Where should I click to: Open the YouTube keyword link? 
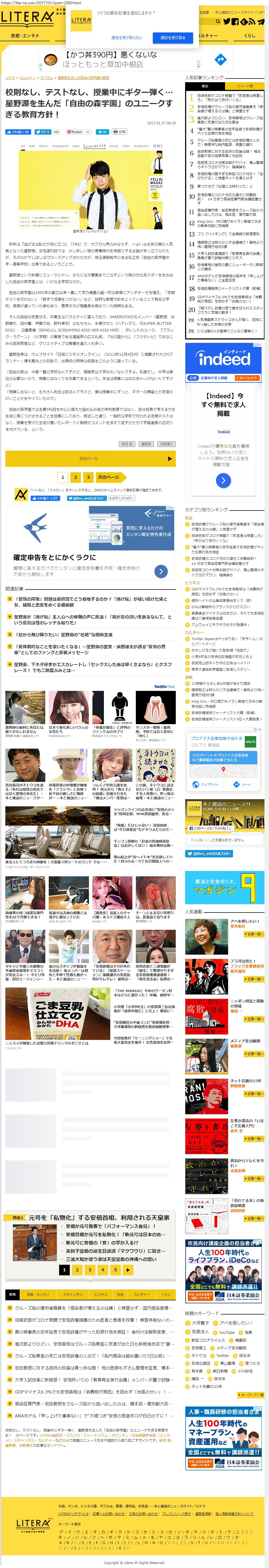click(227, 1333)
